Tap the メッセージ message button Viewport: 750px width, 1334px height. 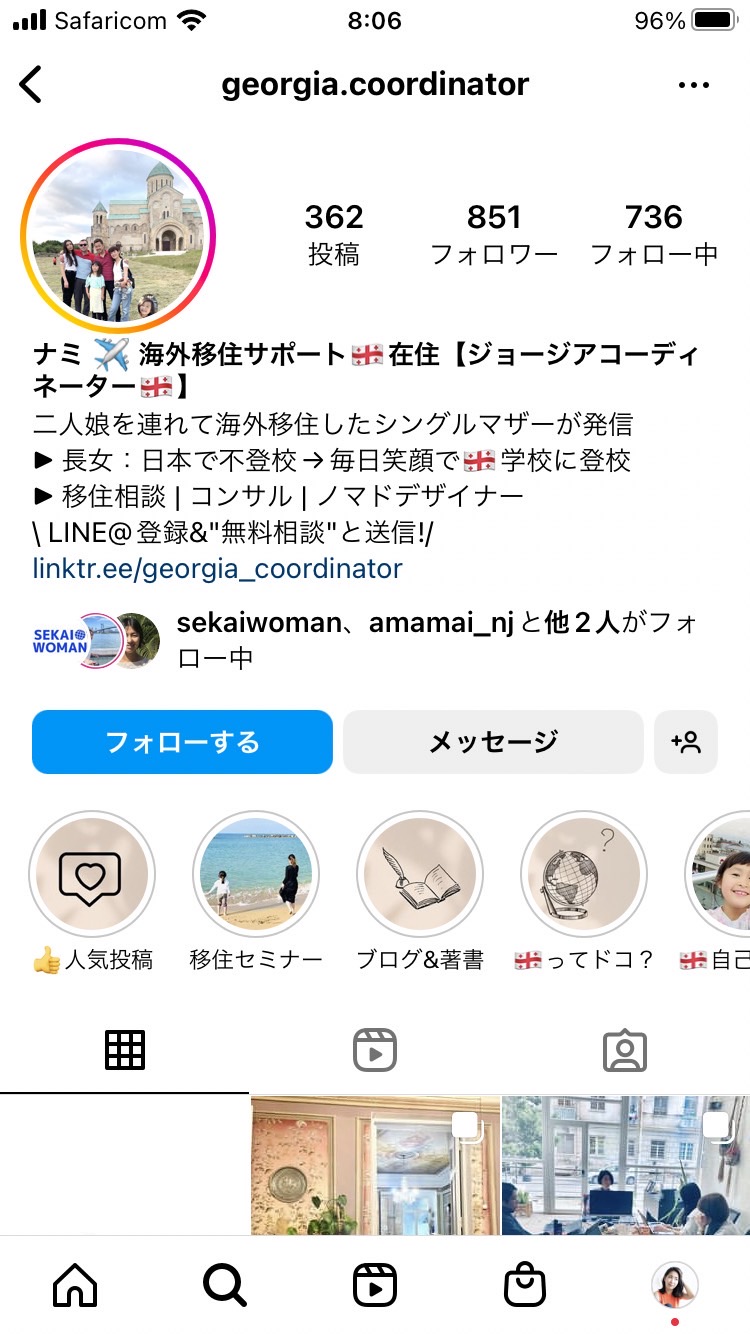click(x=493, y=742)
